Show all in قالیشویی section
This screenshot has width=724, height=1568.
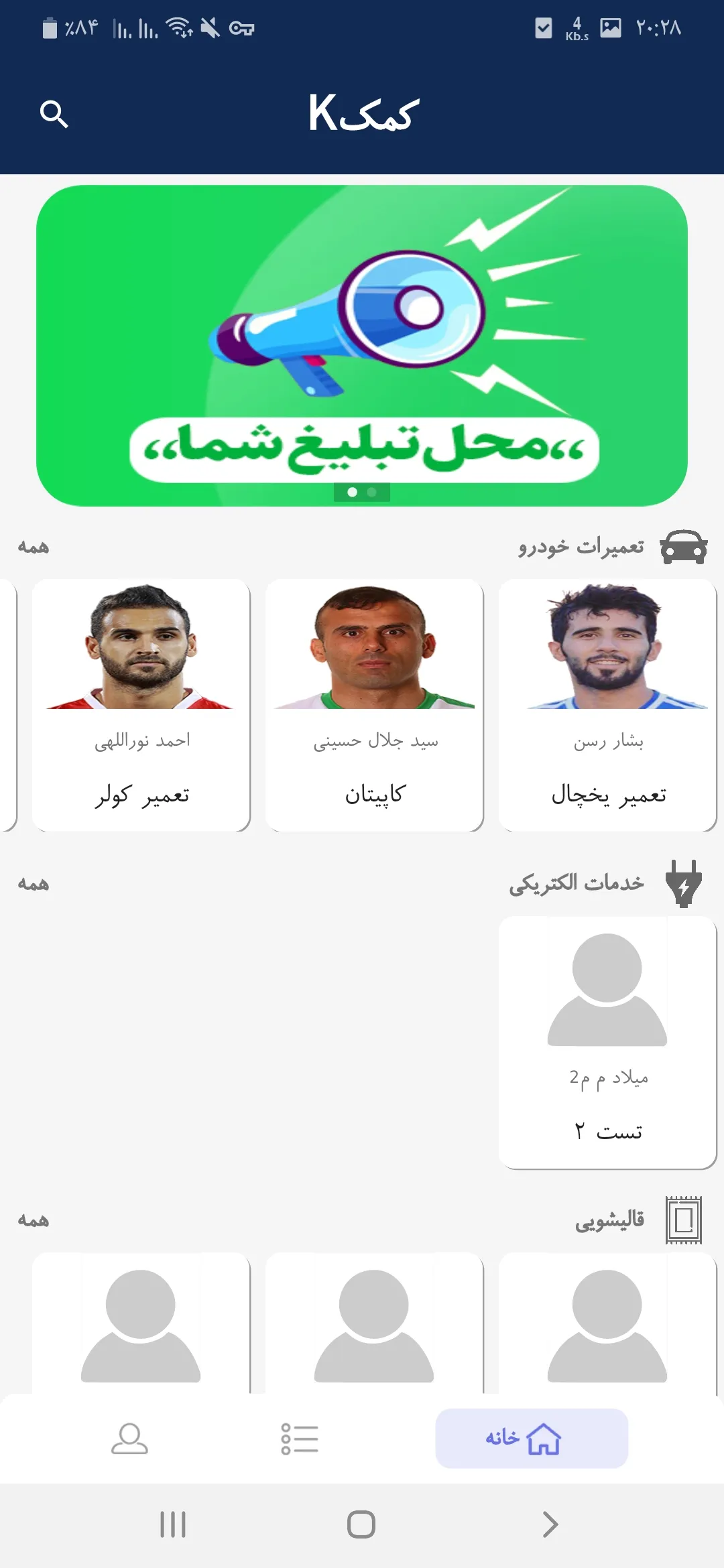[34, 1220]
